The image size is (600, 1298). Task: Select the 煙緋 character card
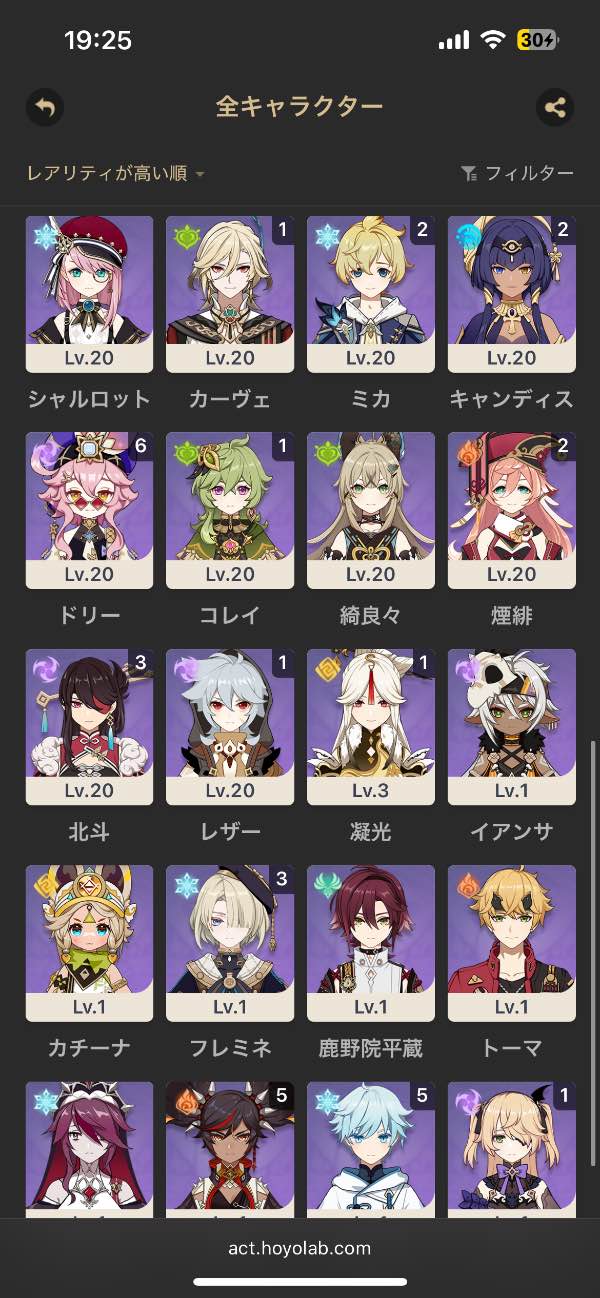pos(512,511)
